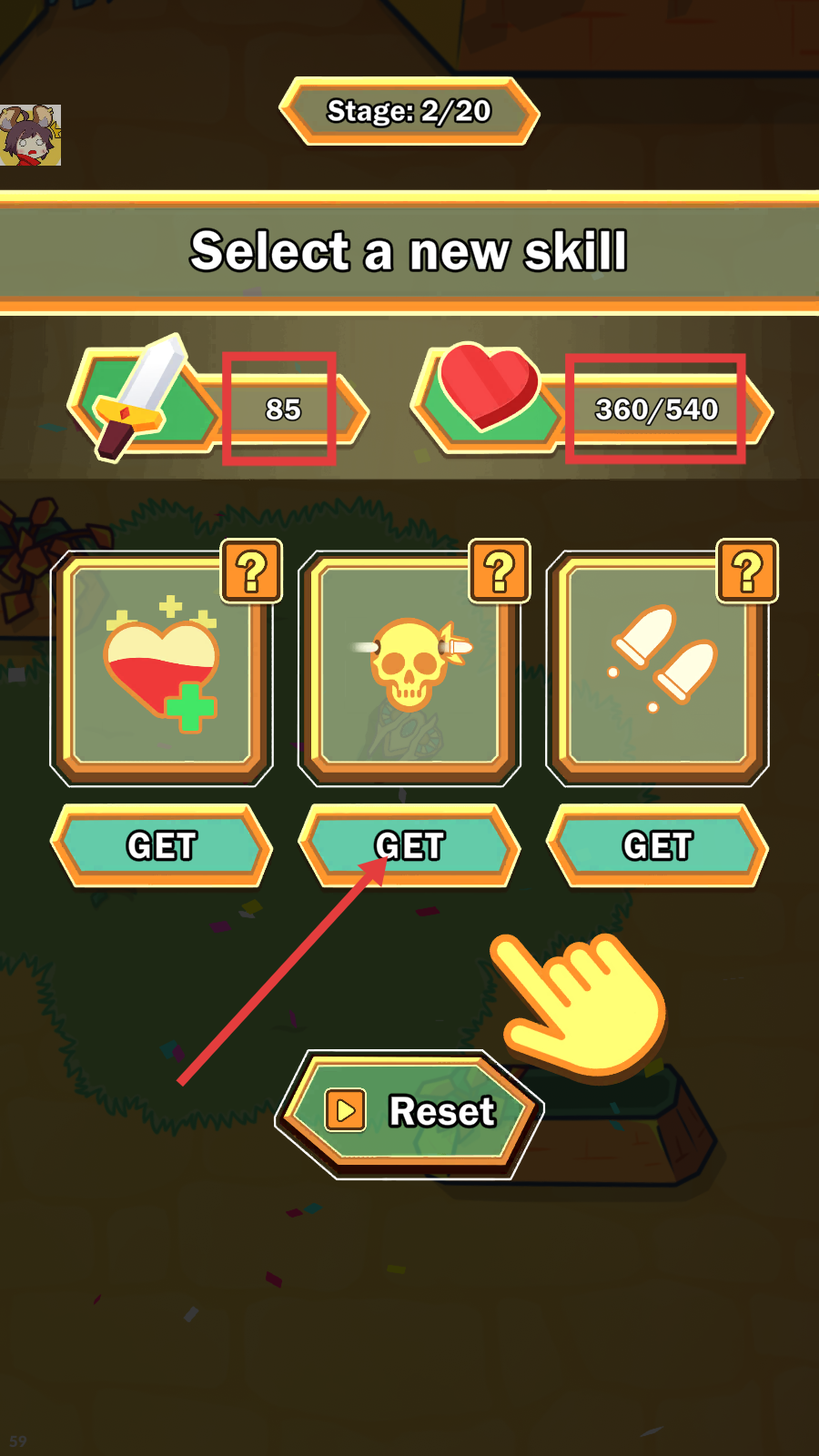Select the bullet skill card
This screenshot has height=1456, width=819.
point(657,669)
